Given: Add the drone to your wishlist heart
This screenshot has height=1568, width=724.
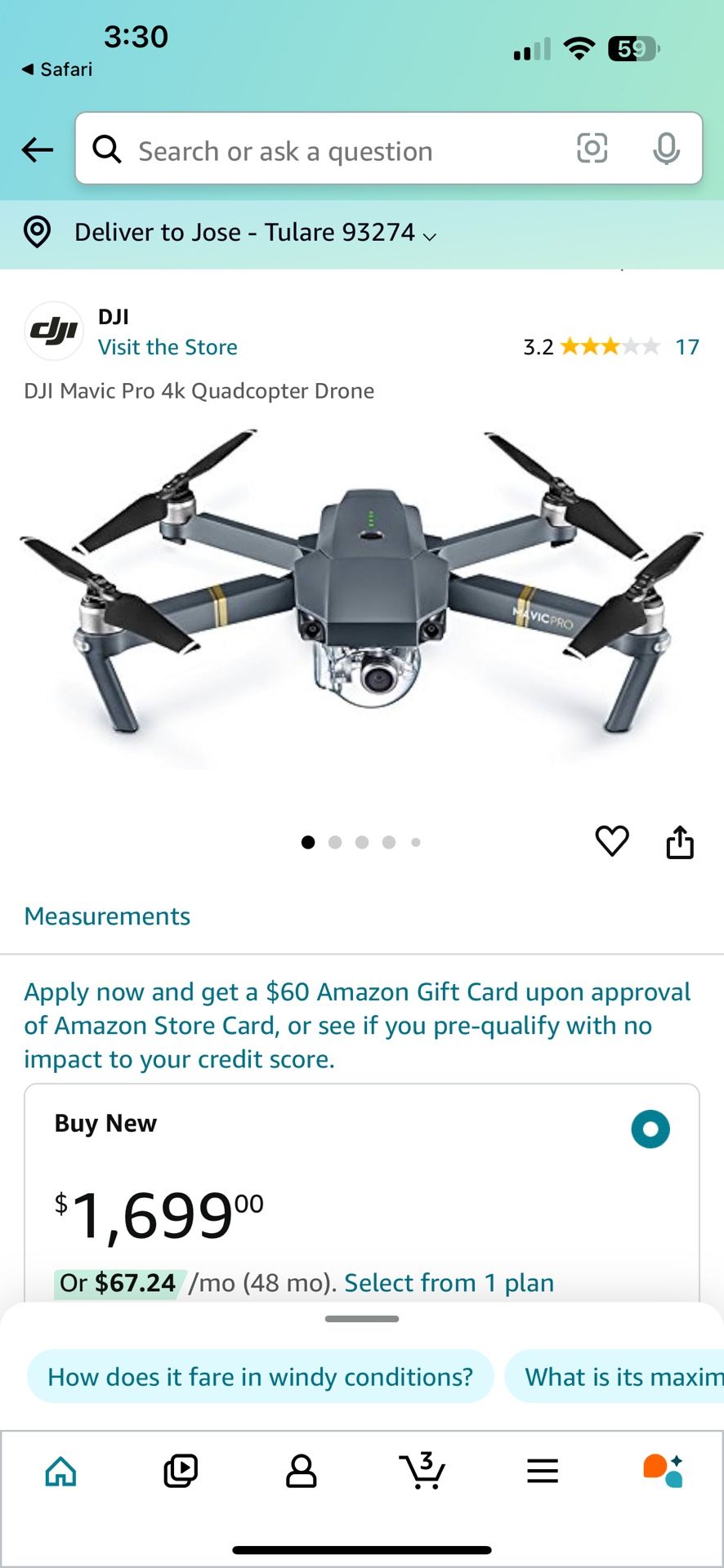Looking at the screenshot, I should tap(612, 842).
